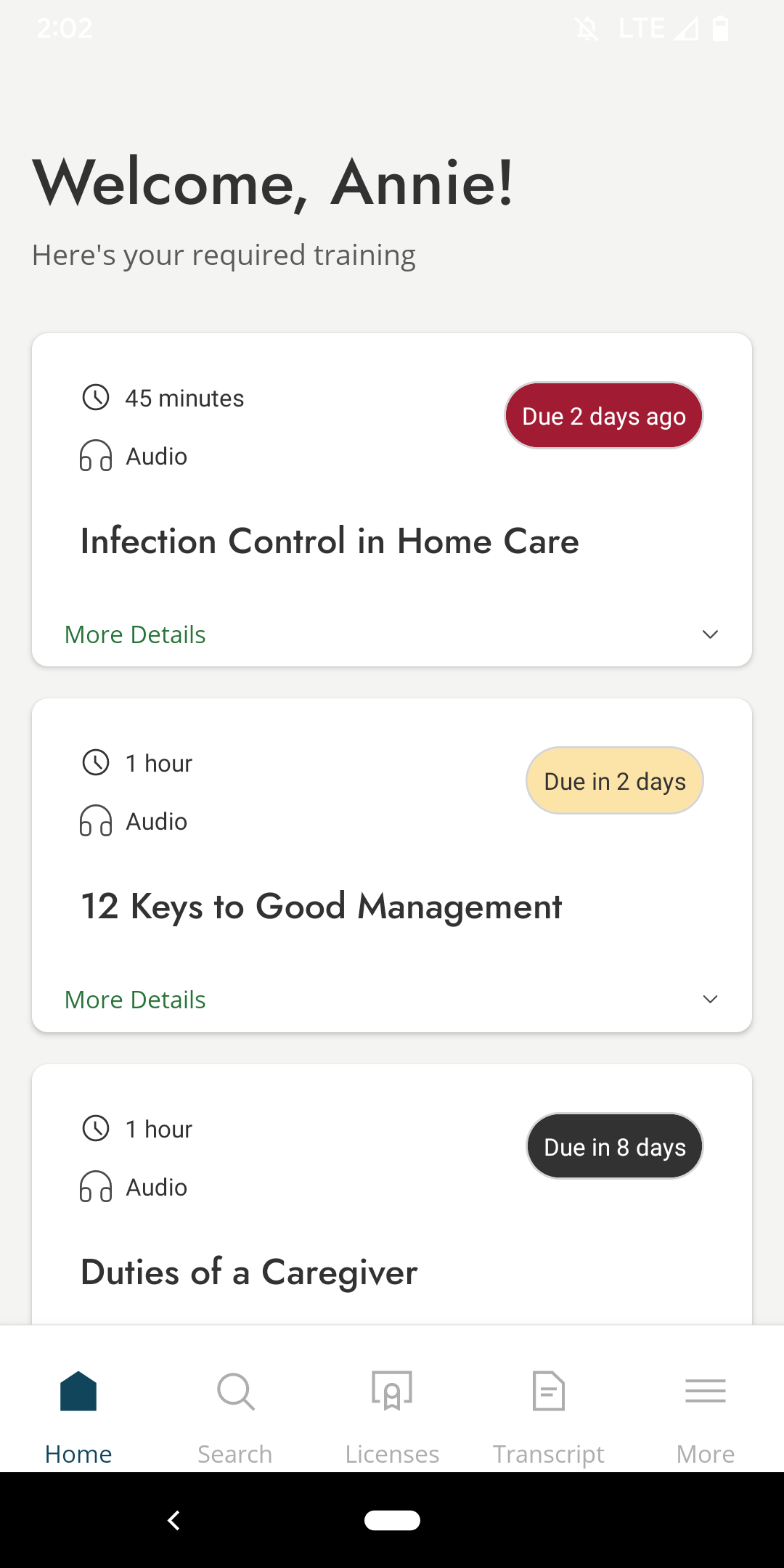The image size is (784, 1568).
Task: Select the Search magnifier icon
Action: (x=234, y=1390)
